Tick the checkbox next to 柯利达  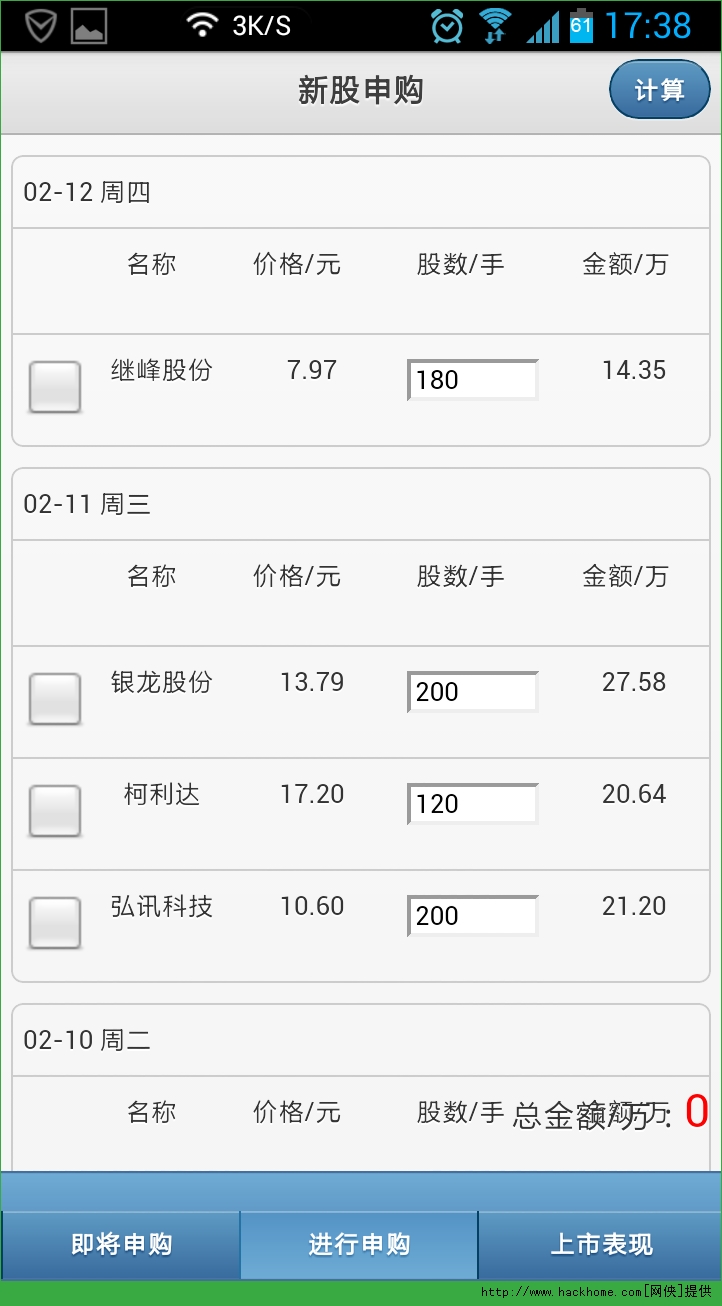coord(55,810)
